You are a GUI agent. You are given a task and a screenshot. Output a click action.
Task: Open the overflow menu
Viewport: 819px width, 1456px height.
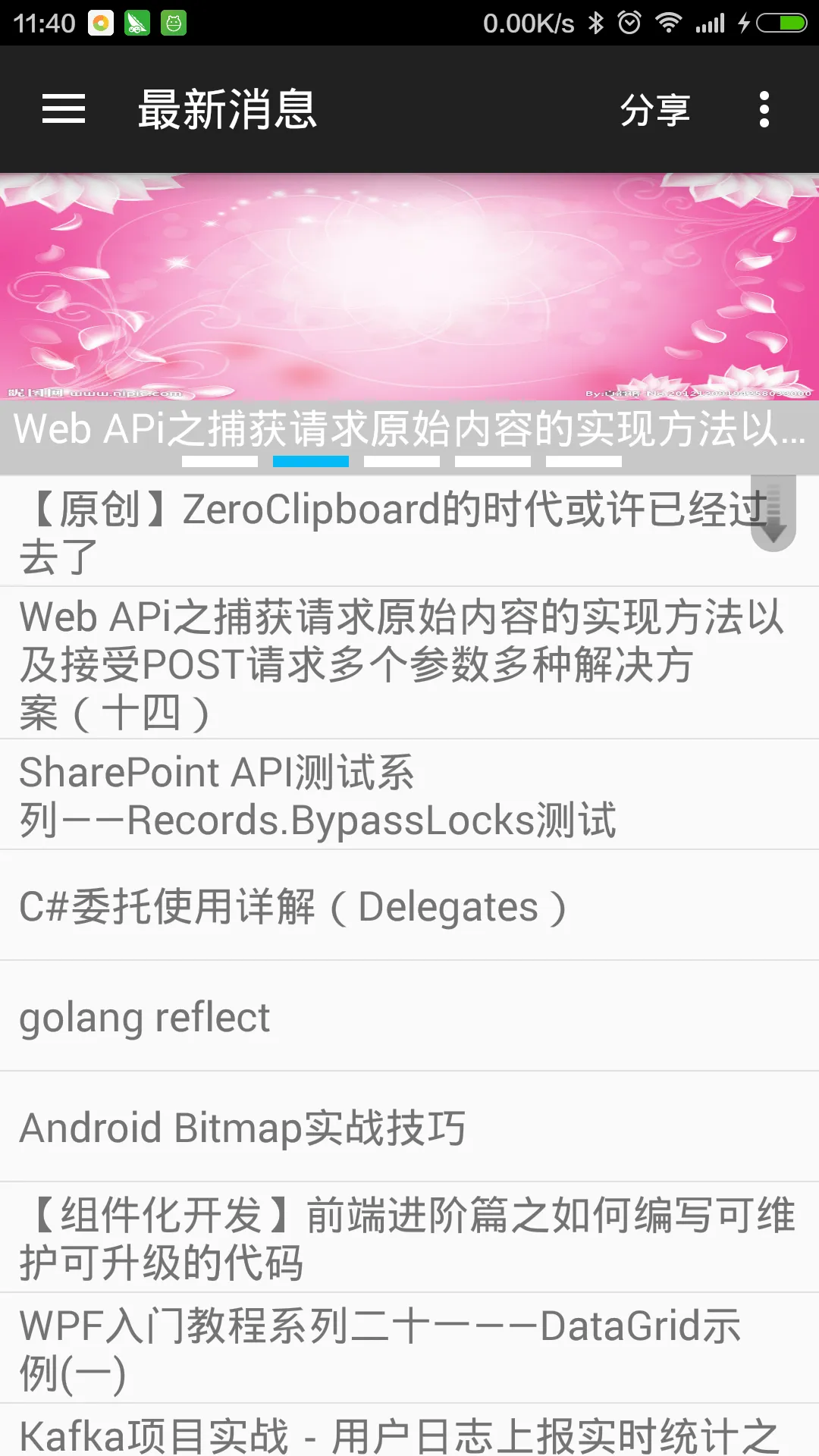pos(764,110)
